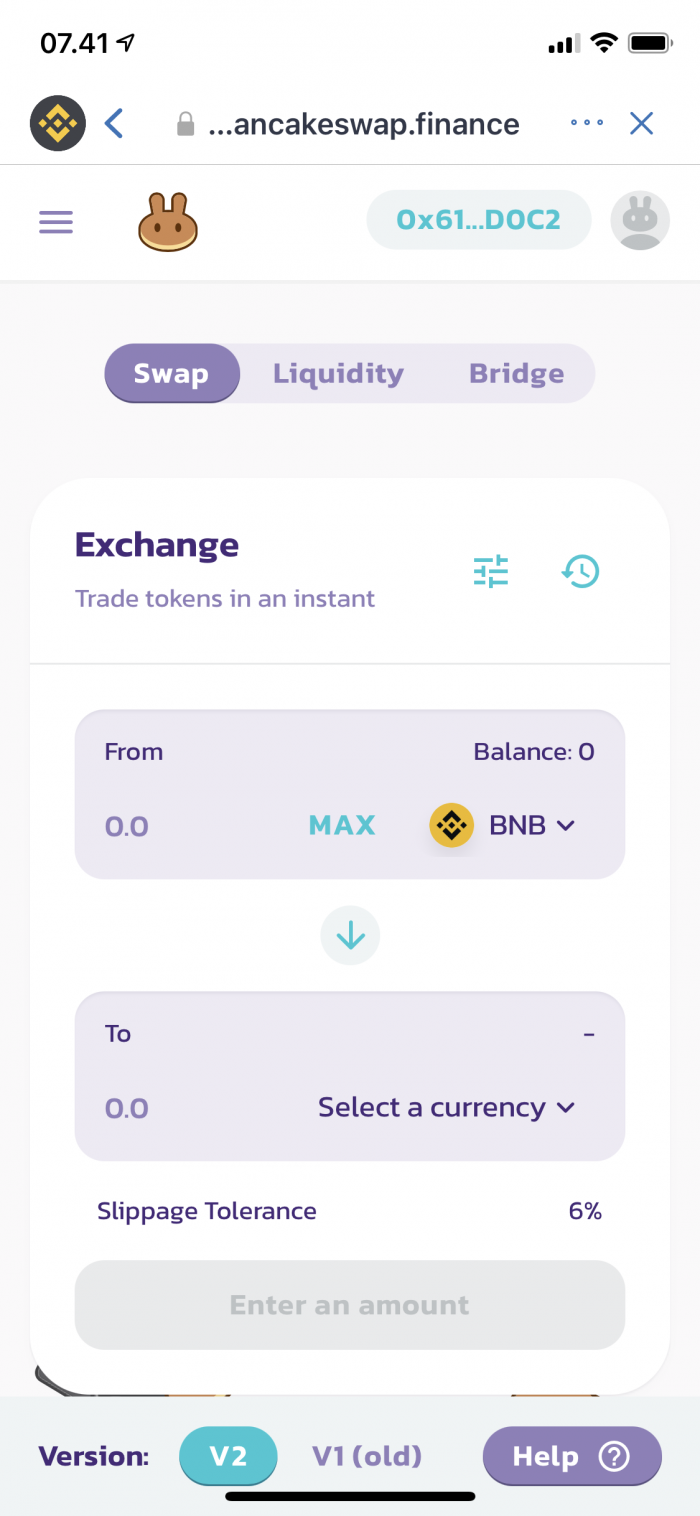Switch to the Bridge tab
Image resolution: width=700 pixels, height=1516 pixels.
click(x=516, y=374)
